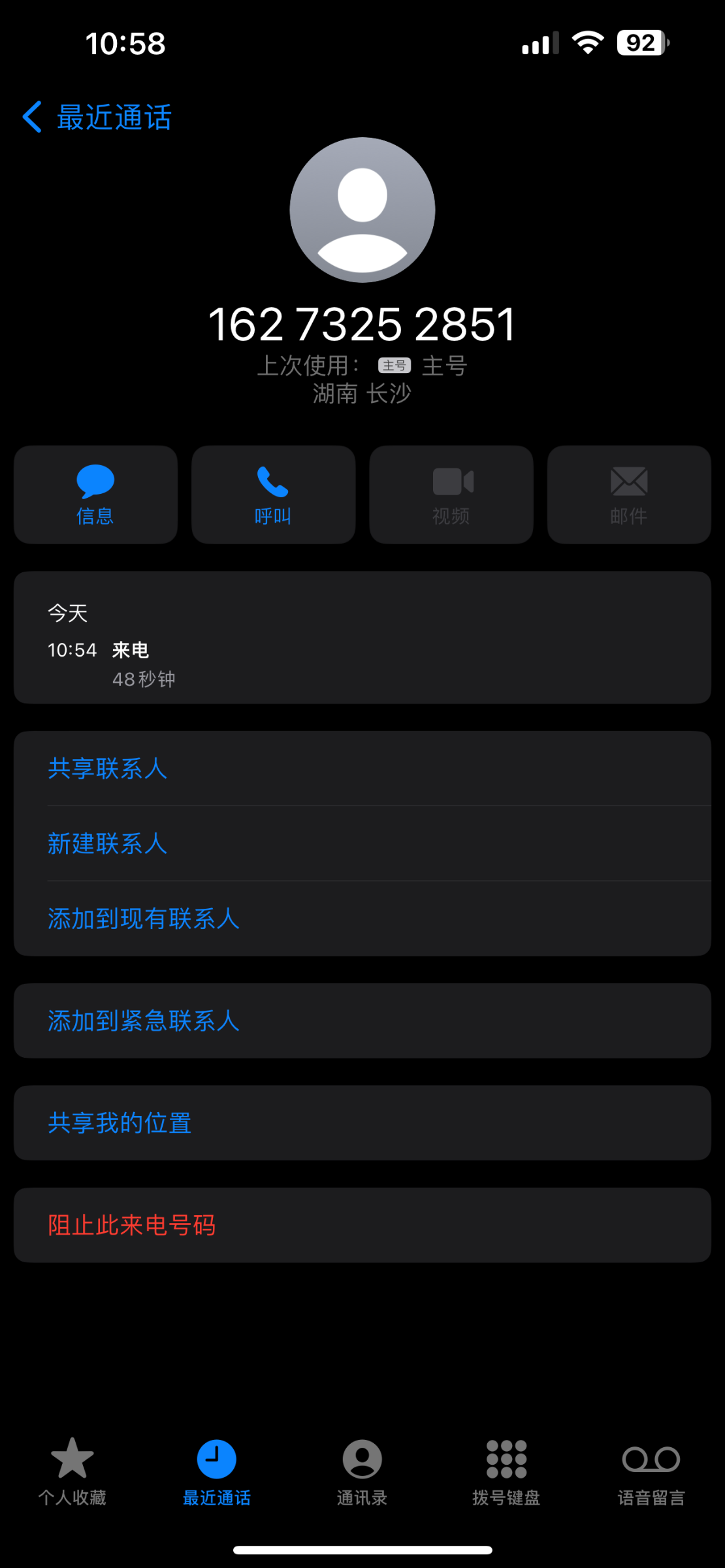This screenshot has width=725, height=1568.
Task: Tap the 邮件 mail icon
Action: click(x=628, y=495)
